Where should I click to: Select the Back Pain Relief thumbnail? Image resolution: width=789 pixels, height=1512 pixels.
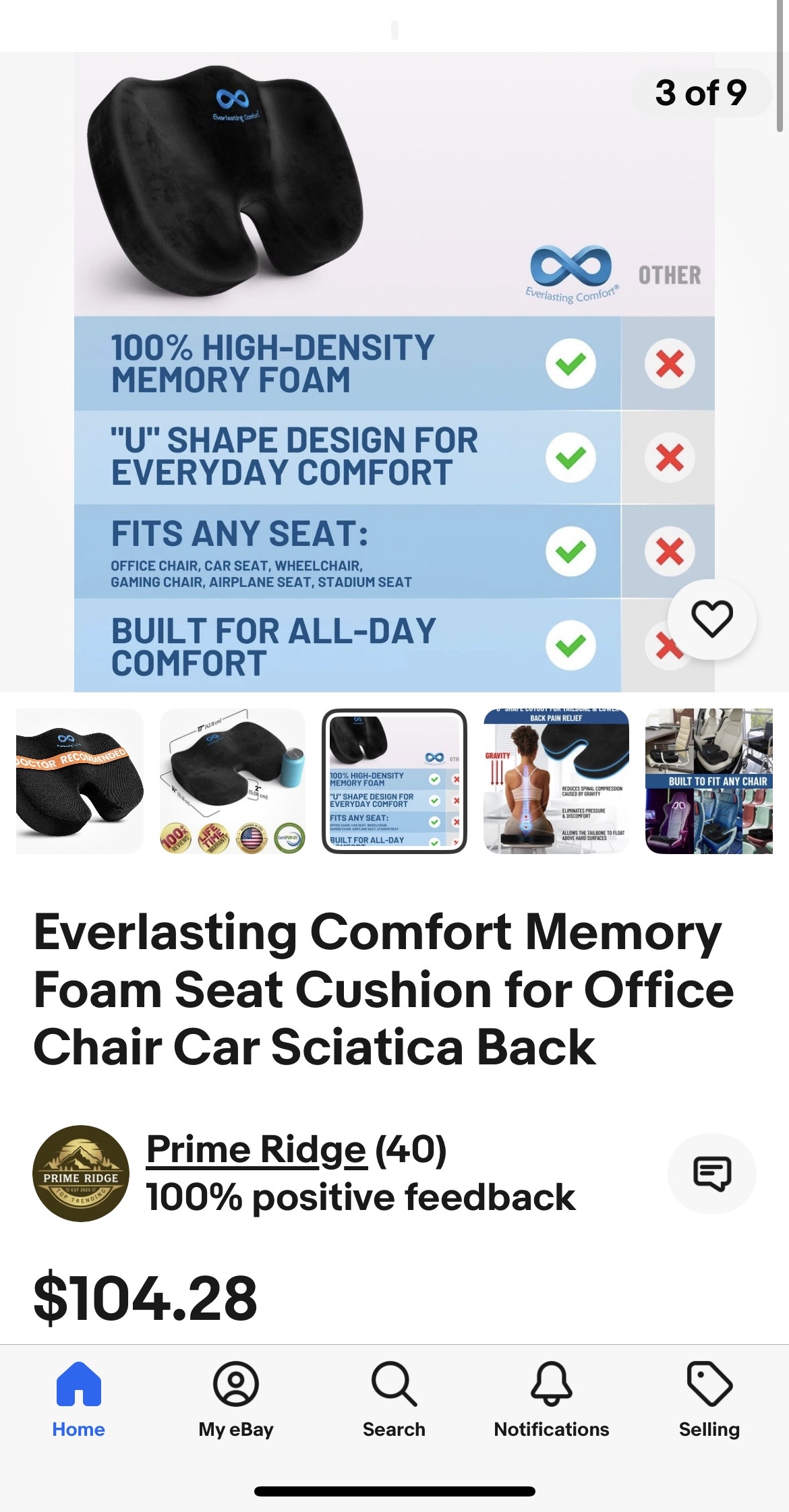[x=556, y=781]
